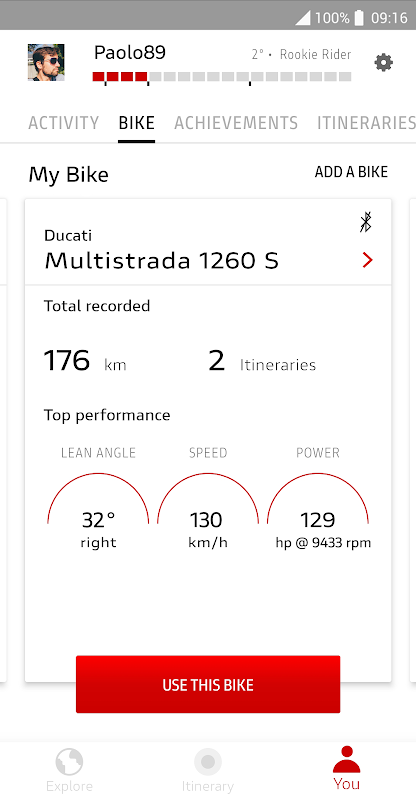Screen dimensions: 416x800
Task: Select the Bike tab
Action: 136,123
